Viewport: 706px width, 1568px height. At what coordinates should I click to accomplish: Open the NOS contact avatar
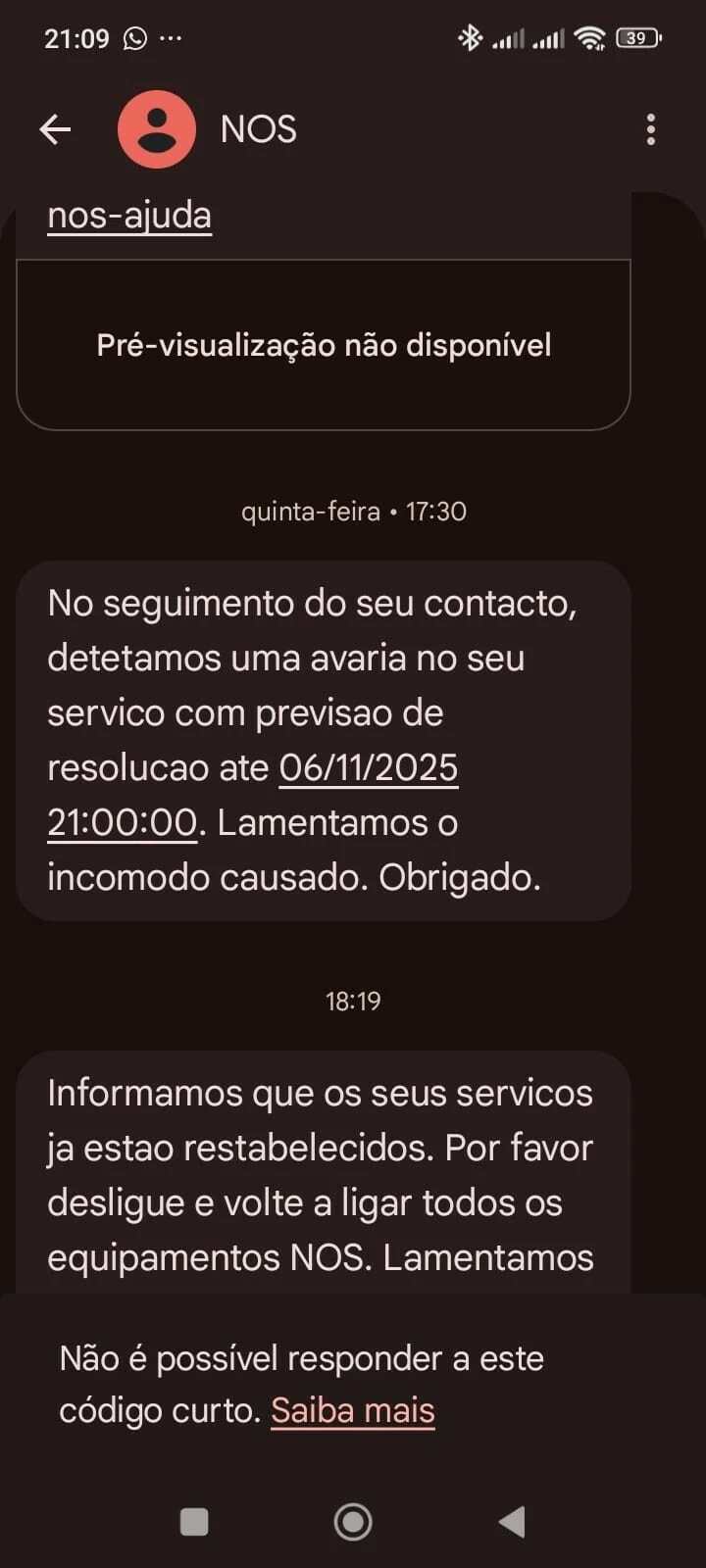click(x=157, y=129)
